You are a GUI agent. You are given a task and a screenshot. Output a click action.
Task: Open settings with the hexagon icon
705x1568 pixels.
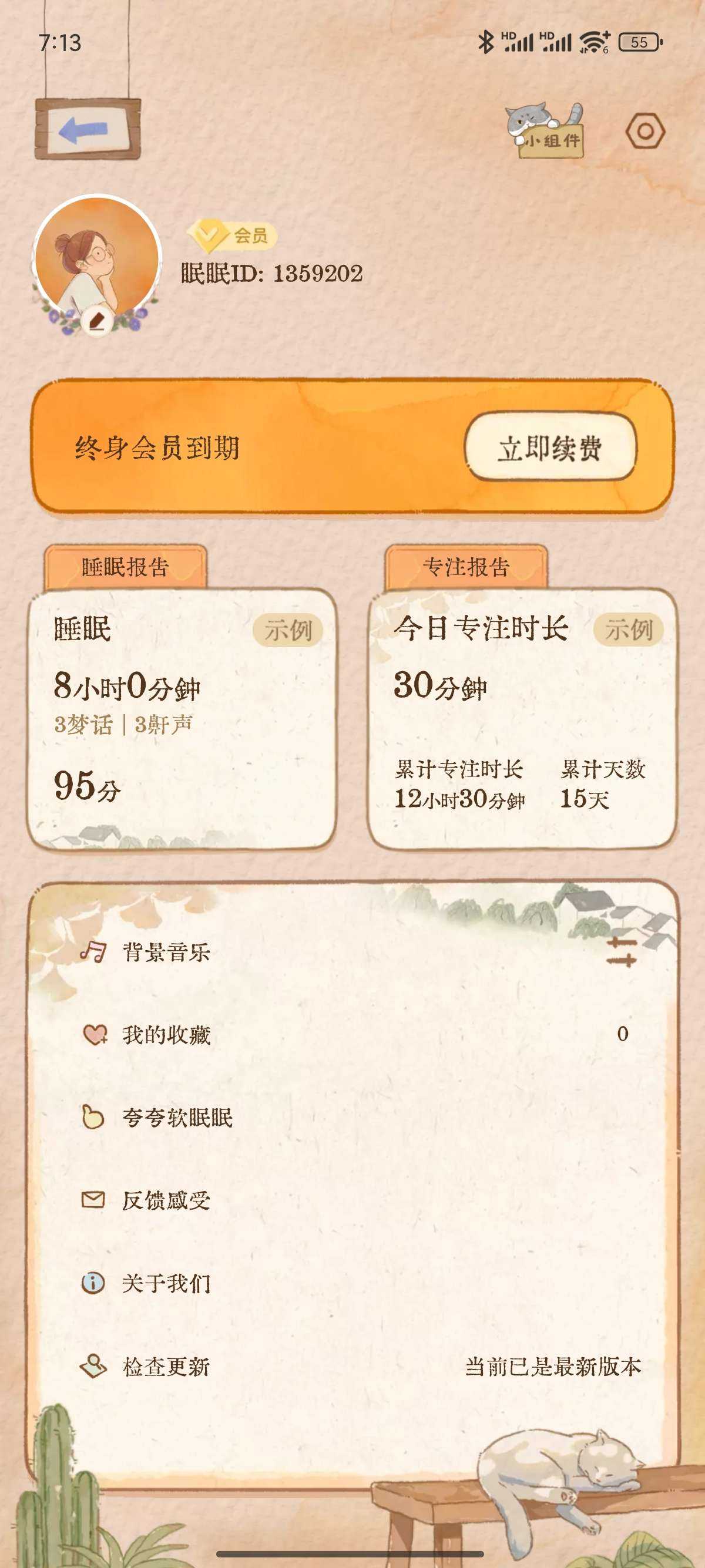[x=644, y=131]
